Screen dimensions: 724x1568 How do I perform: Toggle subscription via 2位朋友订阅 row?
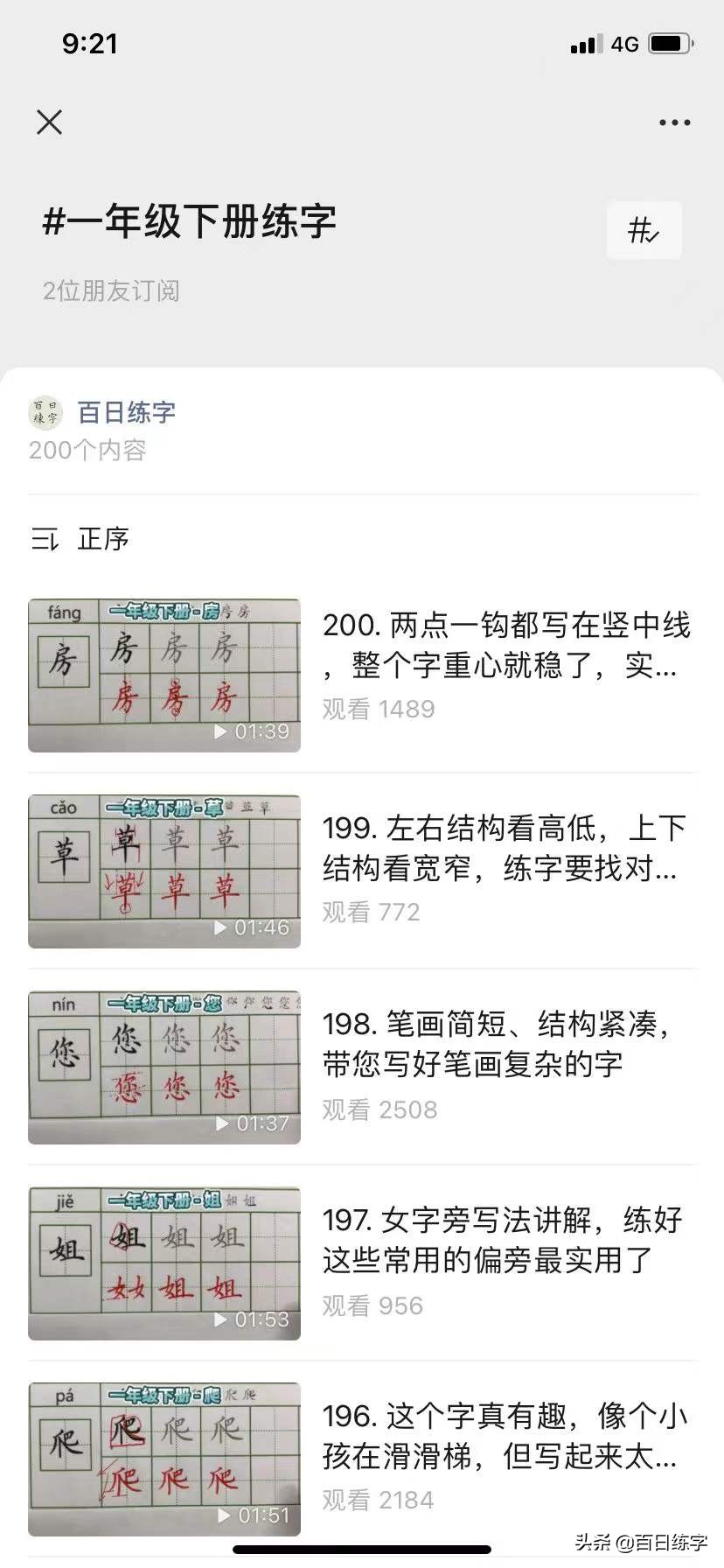[111, 290]
